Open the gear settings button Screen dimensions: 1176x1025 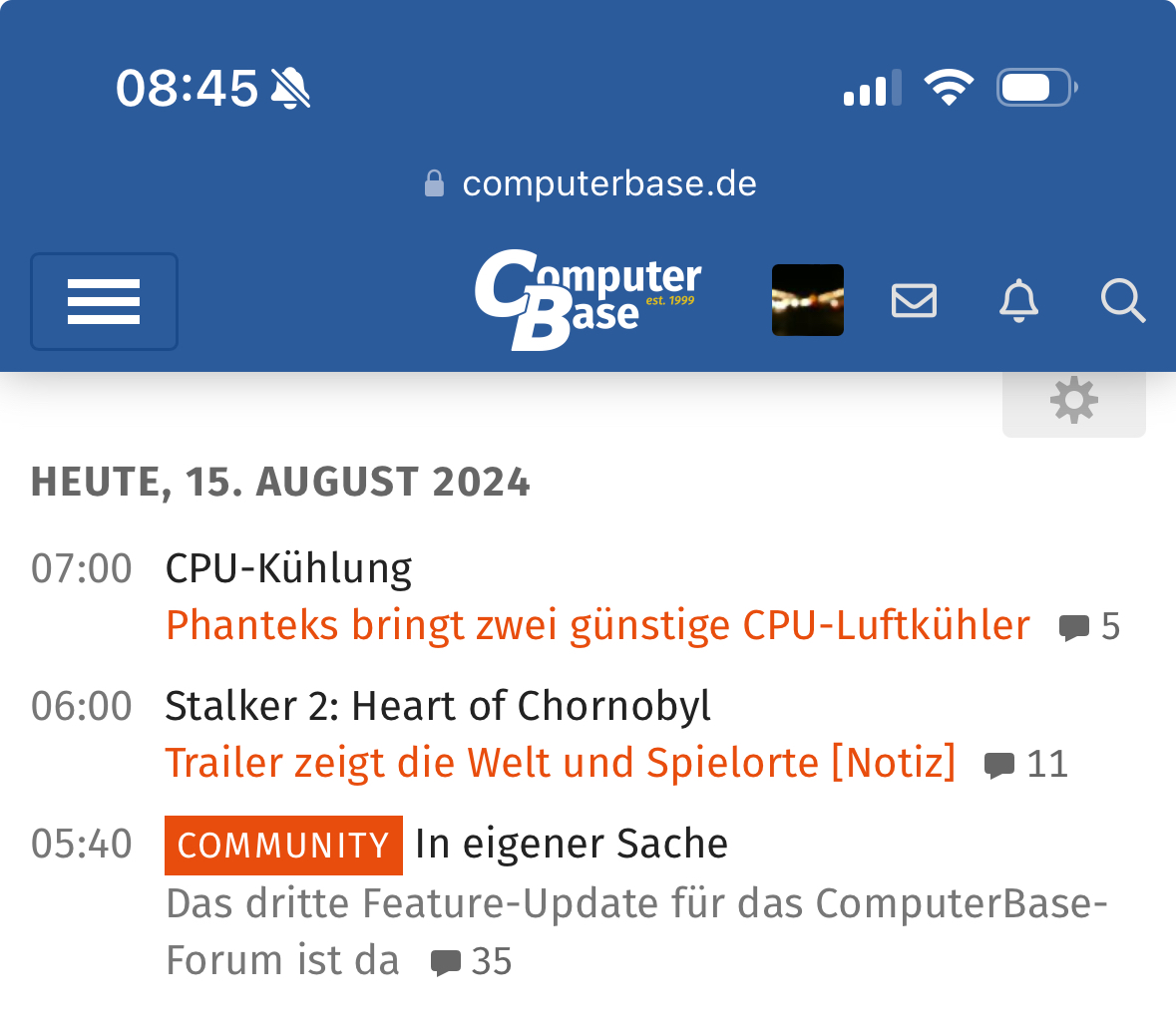pos(1073,402)
